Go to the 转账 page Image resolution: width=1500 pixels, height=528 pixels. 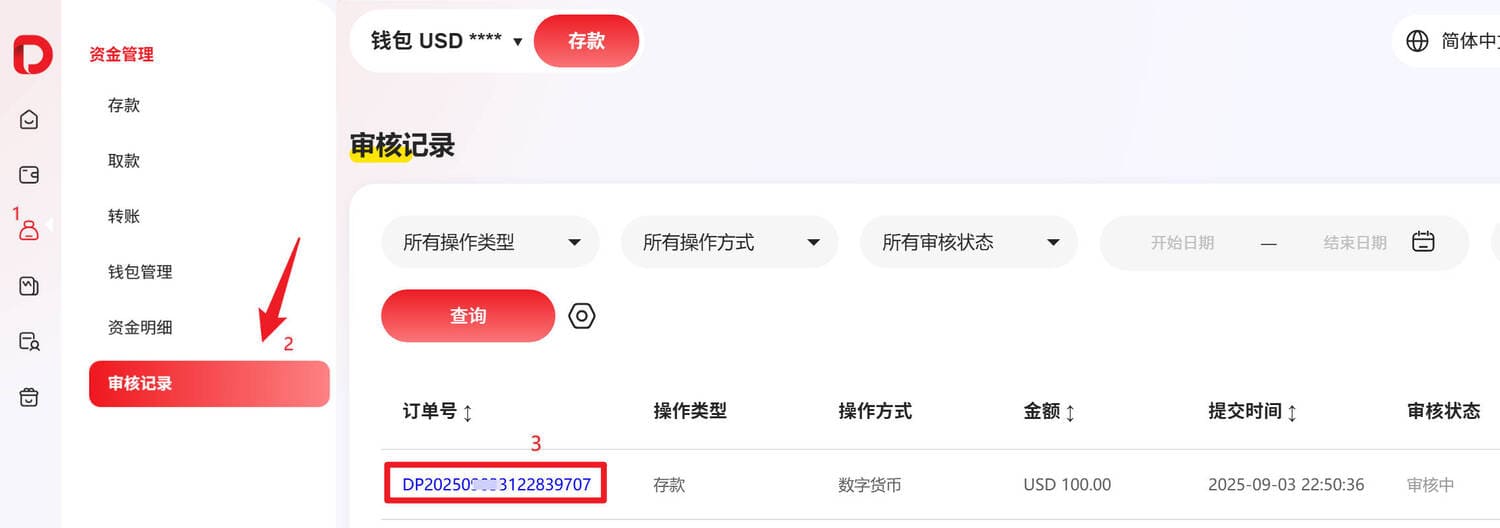pos(124,216)
